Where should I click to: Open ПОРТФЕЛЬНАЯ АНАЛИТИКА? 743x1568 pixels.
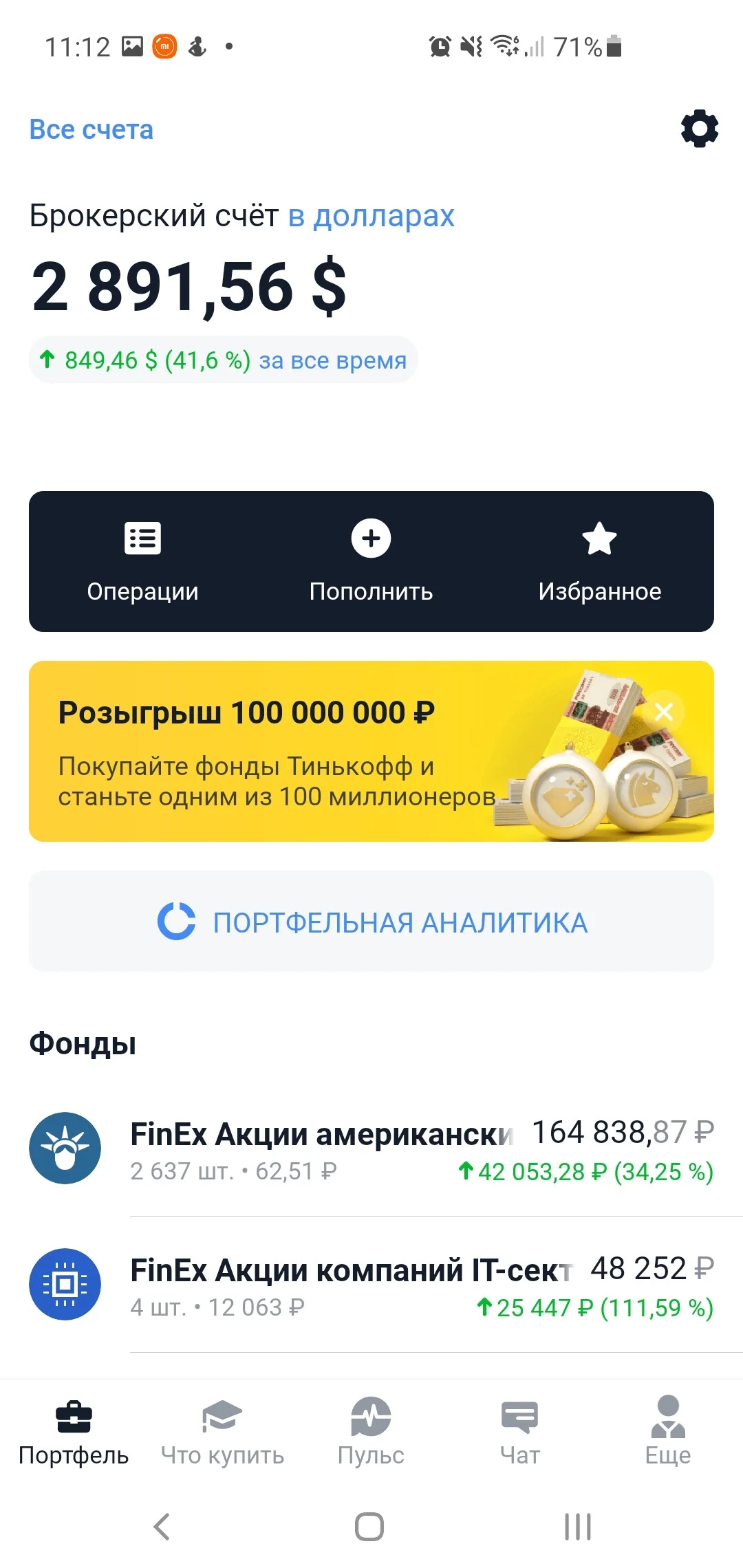tap(371, 922)
